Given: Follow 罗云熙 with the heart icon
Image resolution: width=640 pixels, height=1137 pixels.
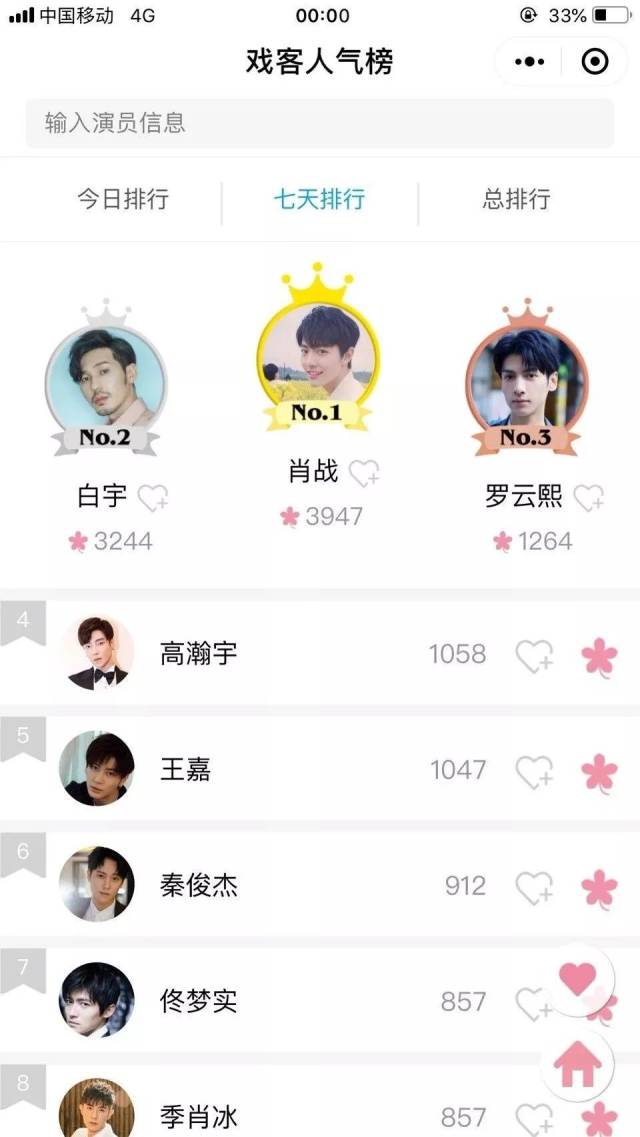Looking at the screenshot, I should 589,497.
